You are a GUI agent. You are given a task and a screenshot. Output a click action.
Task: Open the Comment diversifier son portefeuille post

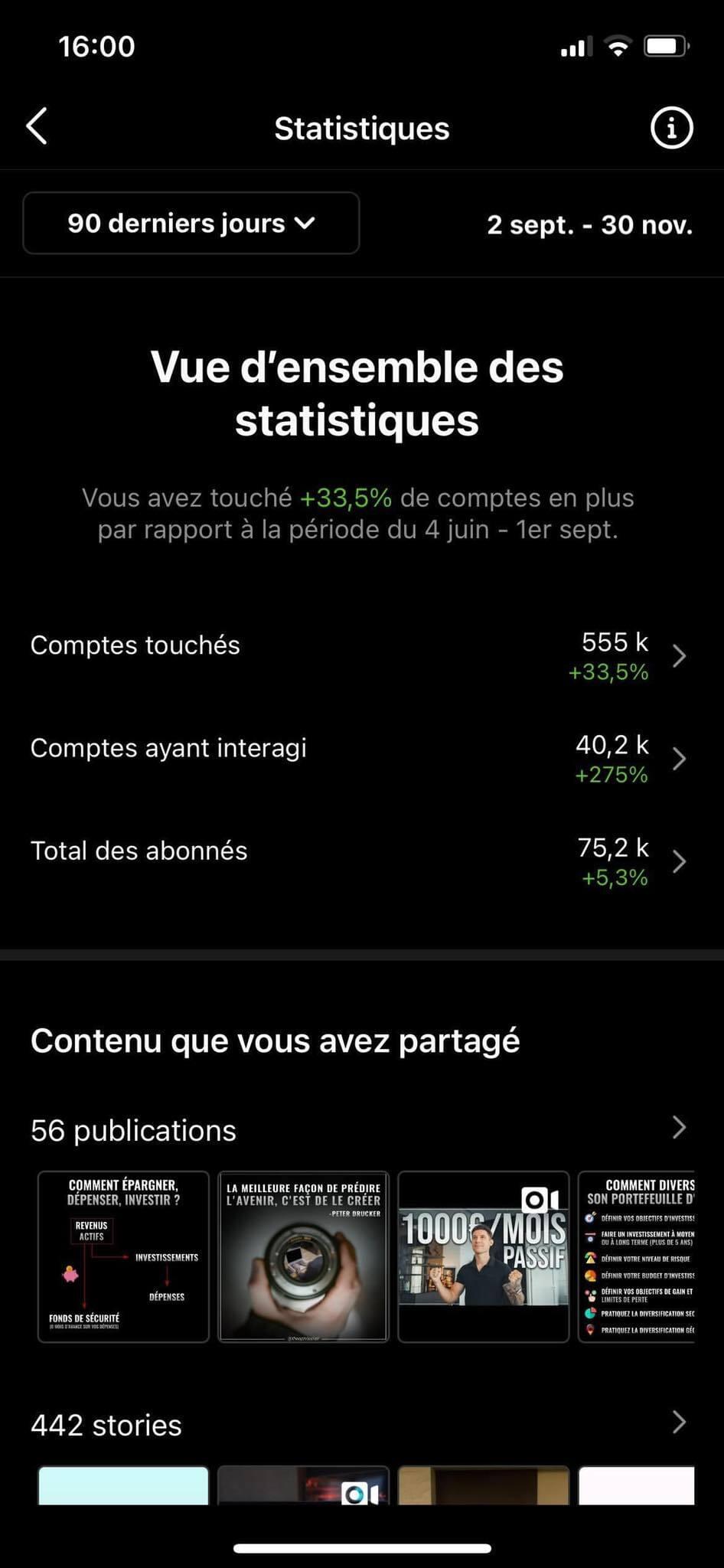[637, 1256]
